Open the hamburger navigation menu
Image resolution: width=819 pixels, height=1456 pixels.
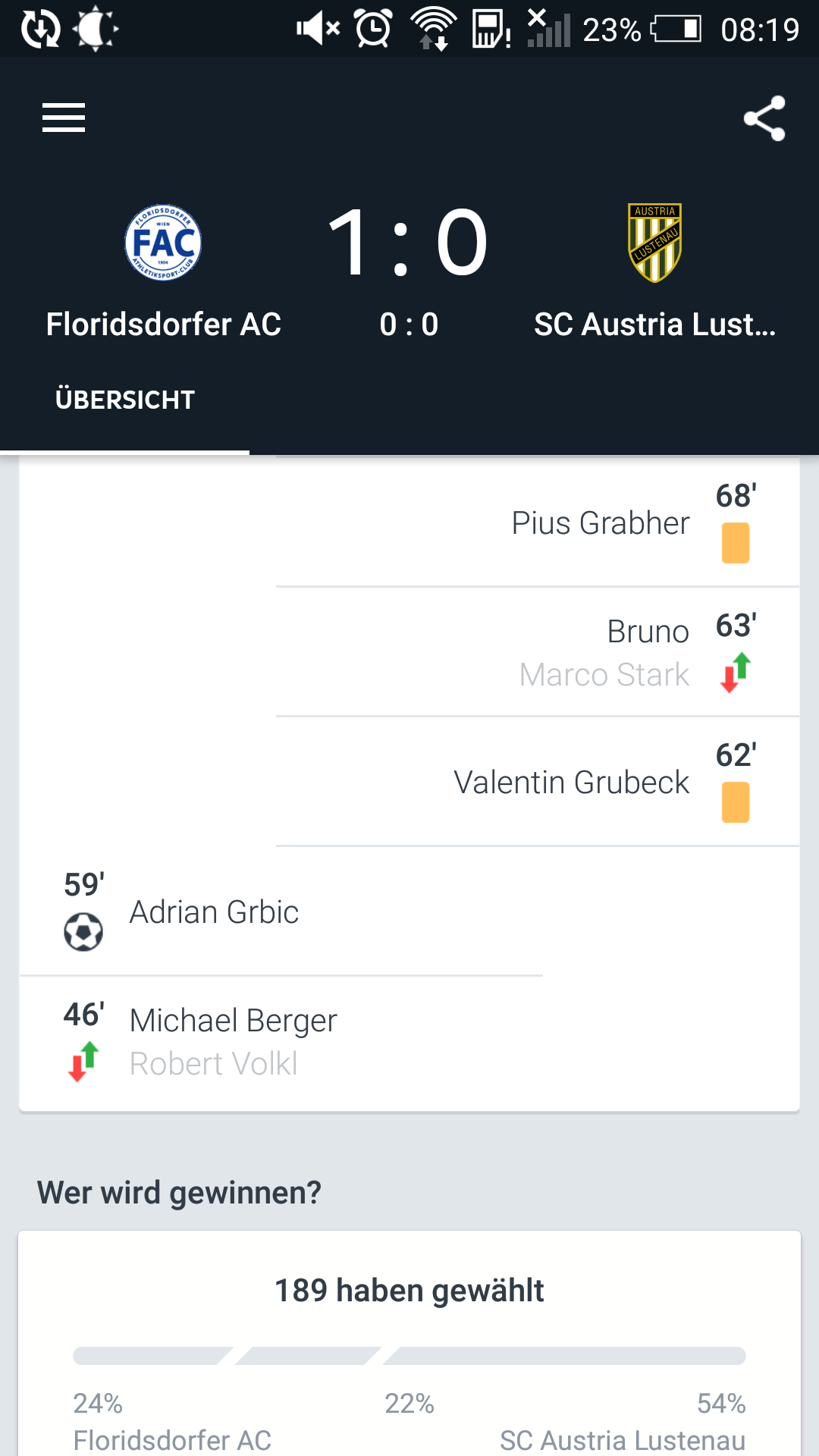(64, 118)
